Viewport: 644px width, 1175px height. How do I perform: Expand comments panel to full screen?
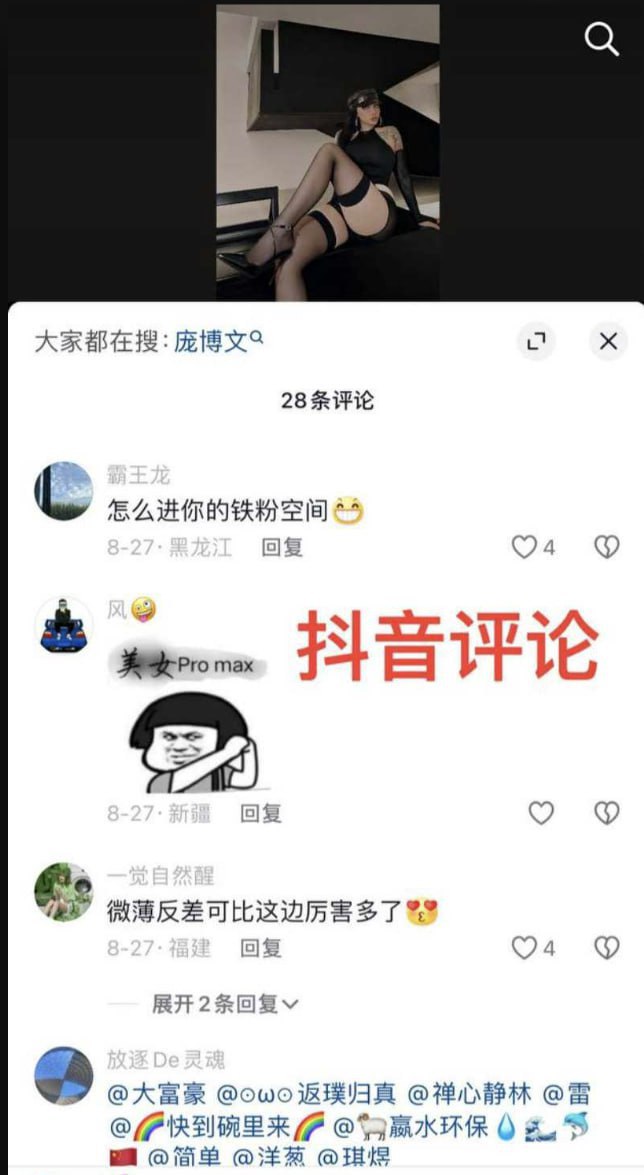pyautogui.click(x=536, y=342)
